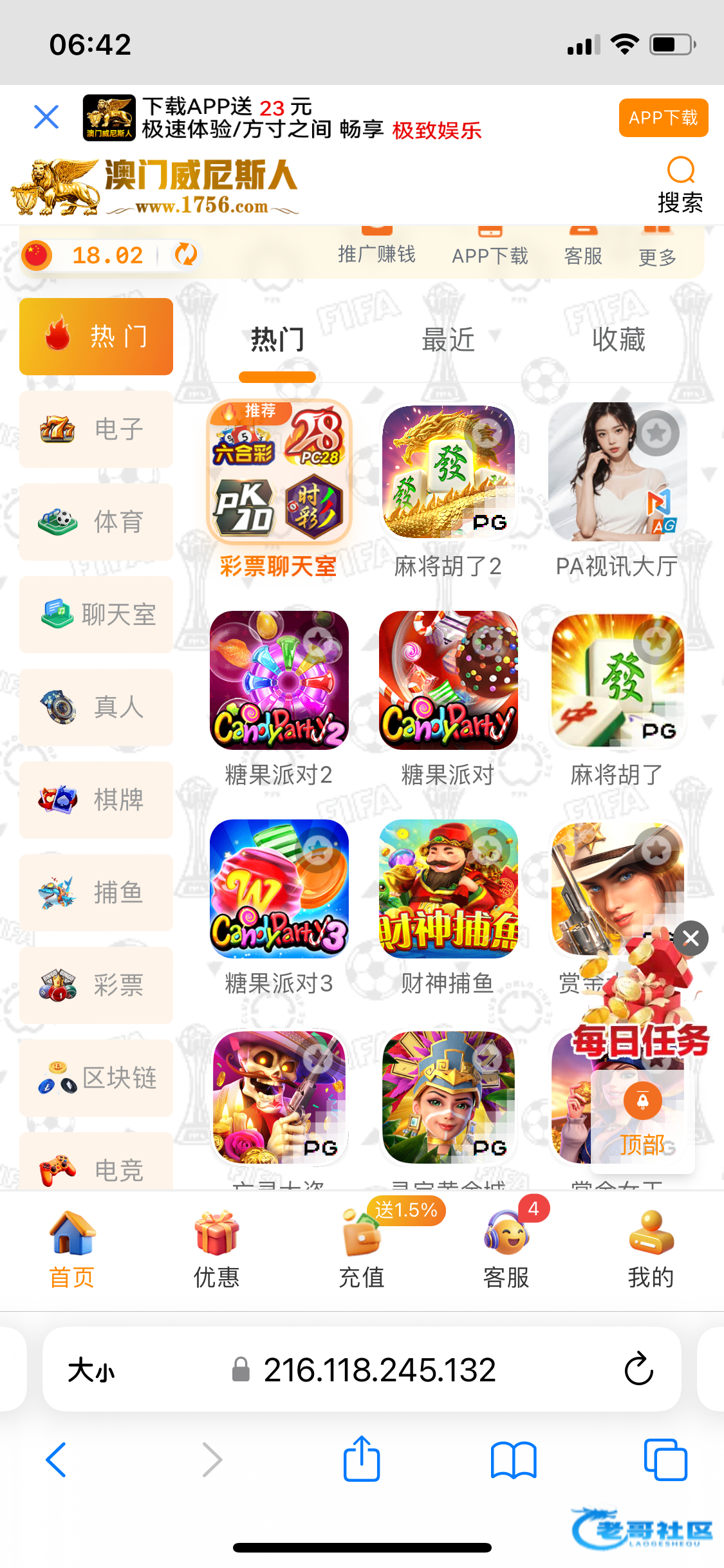Dismiss the APP download banner
The width and height of the screenshot is (724, 1568).
[x=46, y=117]
